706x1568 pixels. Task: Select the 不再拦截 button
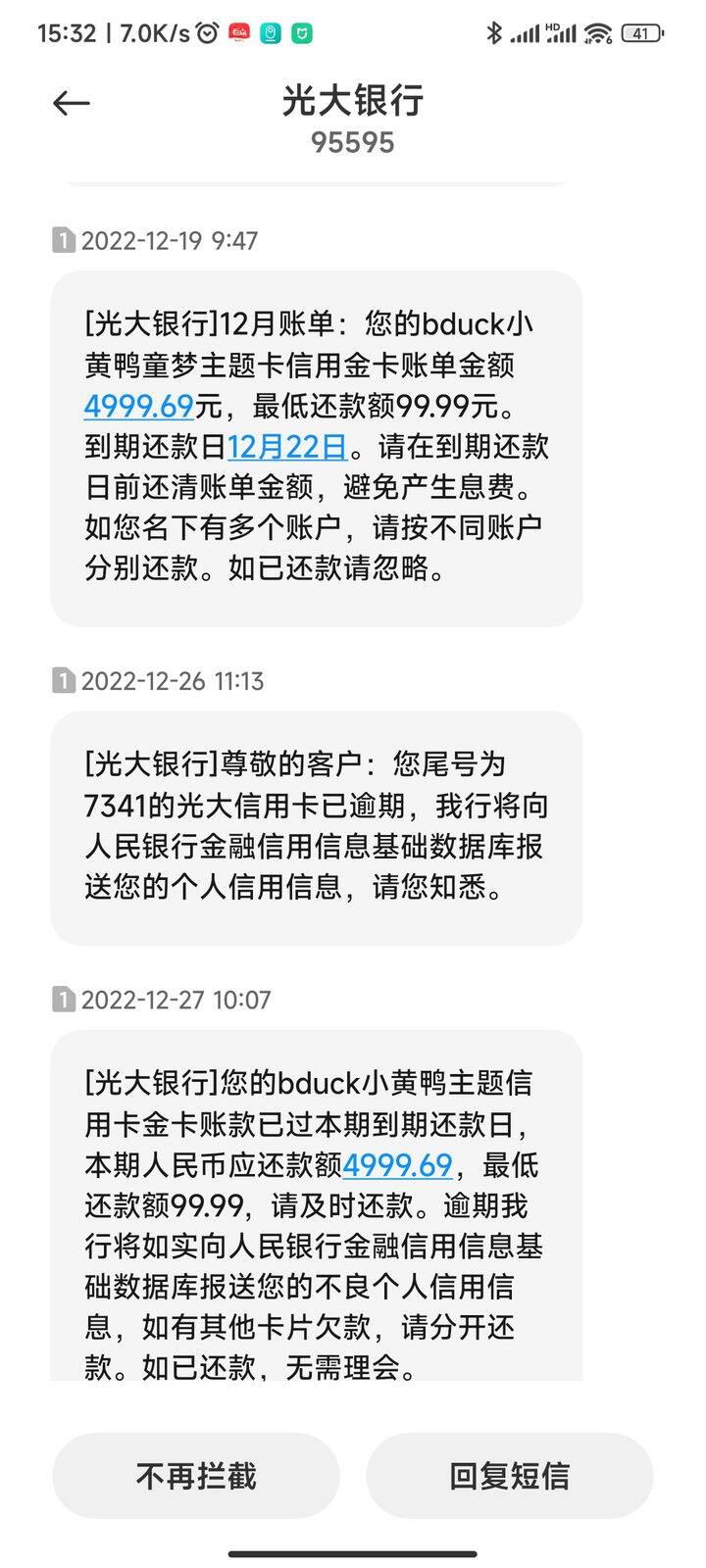(x=196, y=1476)
